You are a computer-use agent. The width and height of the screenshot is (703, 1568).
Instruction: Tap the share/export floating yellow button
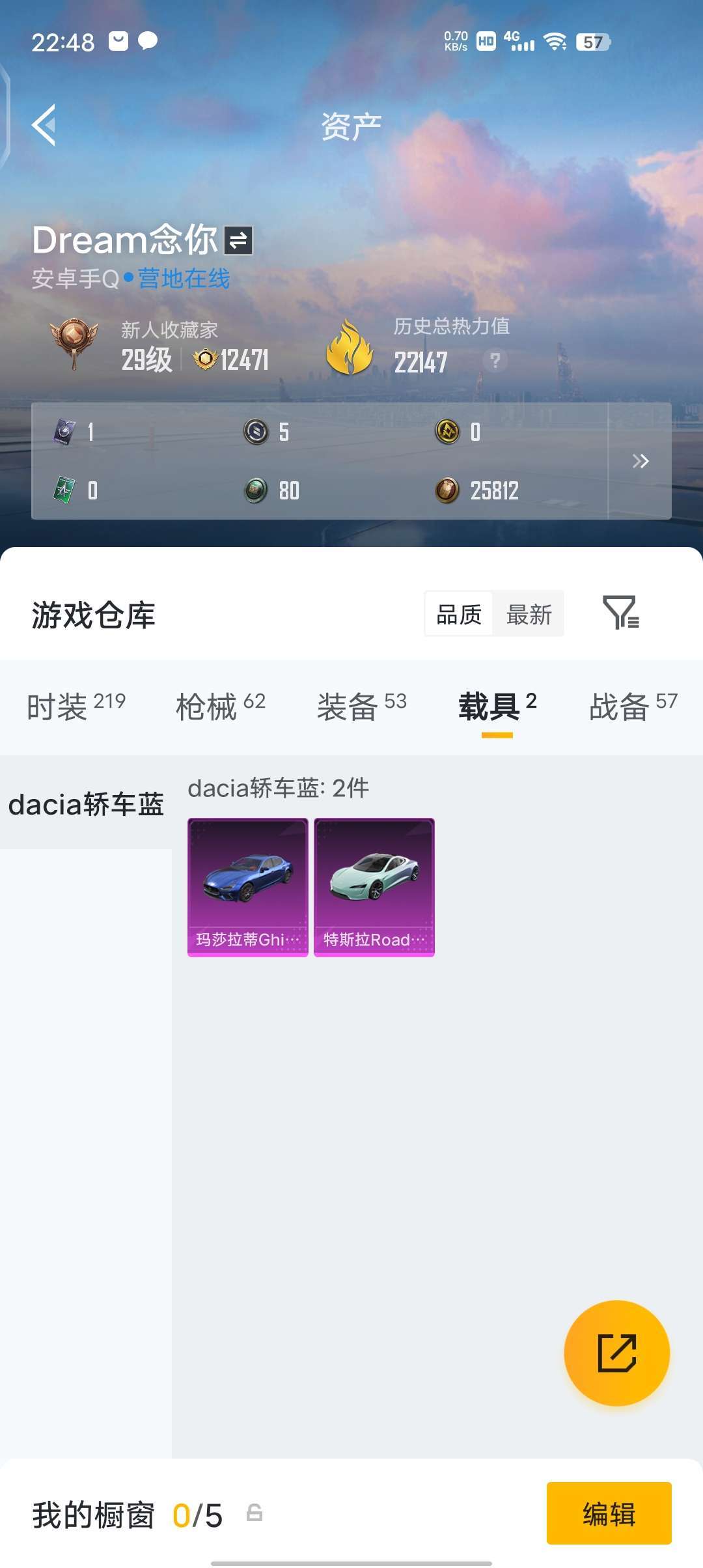616,1353
